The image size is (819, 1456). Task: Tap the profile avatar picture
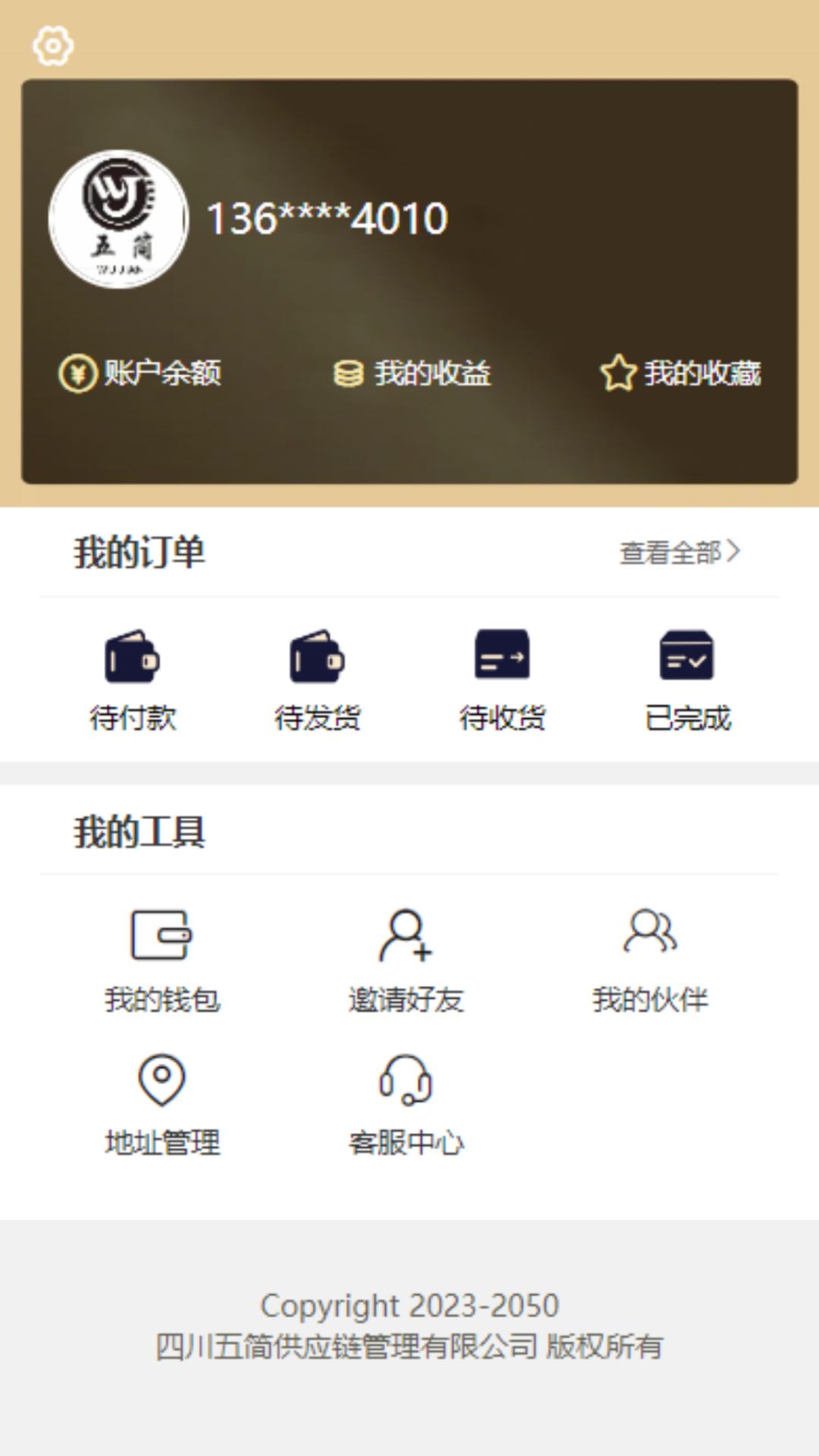pyautogui.click(x=118, y=219)
